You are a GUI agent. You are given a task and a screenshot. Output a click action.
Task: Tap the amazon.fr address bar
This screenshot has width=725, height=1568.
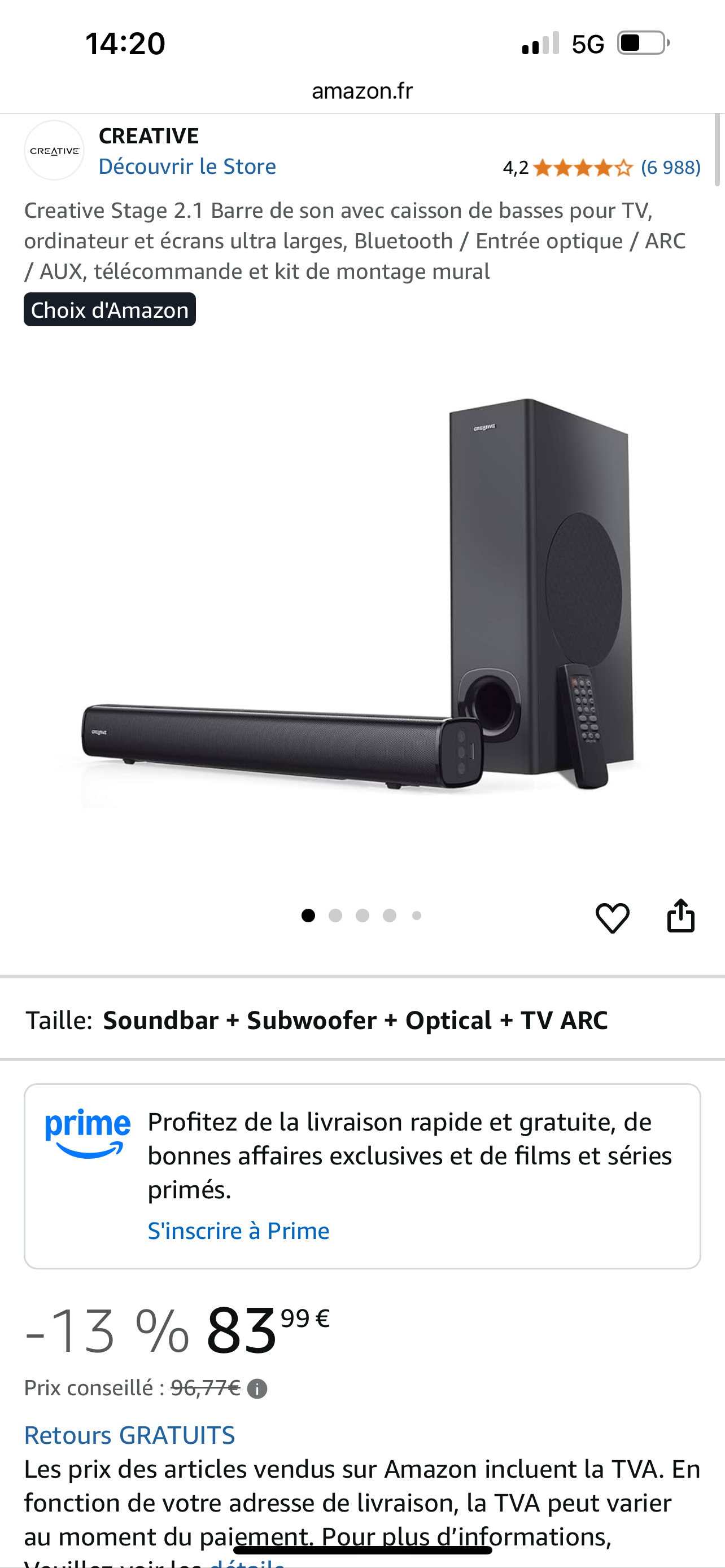362,91
